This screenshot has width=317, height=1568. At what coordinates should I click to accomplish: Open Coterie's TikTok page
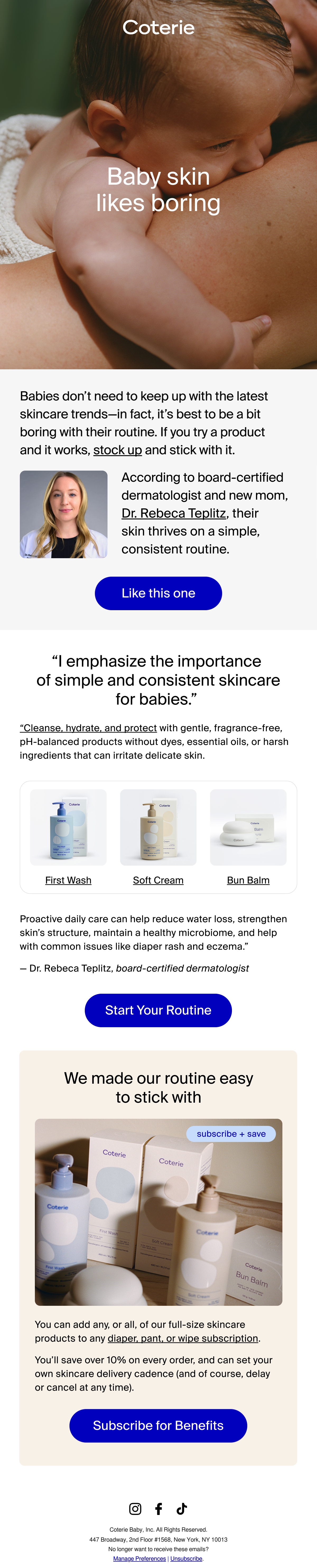coord(182,1508)
